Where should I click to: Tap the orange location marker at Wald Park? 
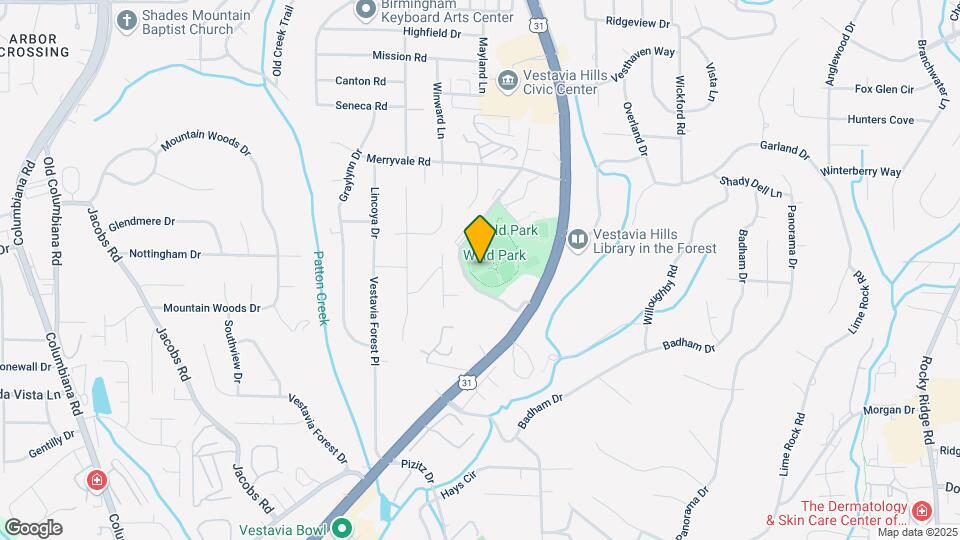480,238
